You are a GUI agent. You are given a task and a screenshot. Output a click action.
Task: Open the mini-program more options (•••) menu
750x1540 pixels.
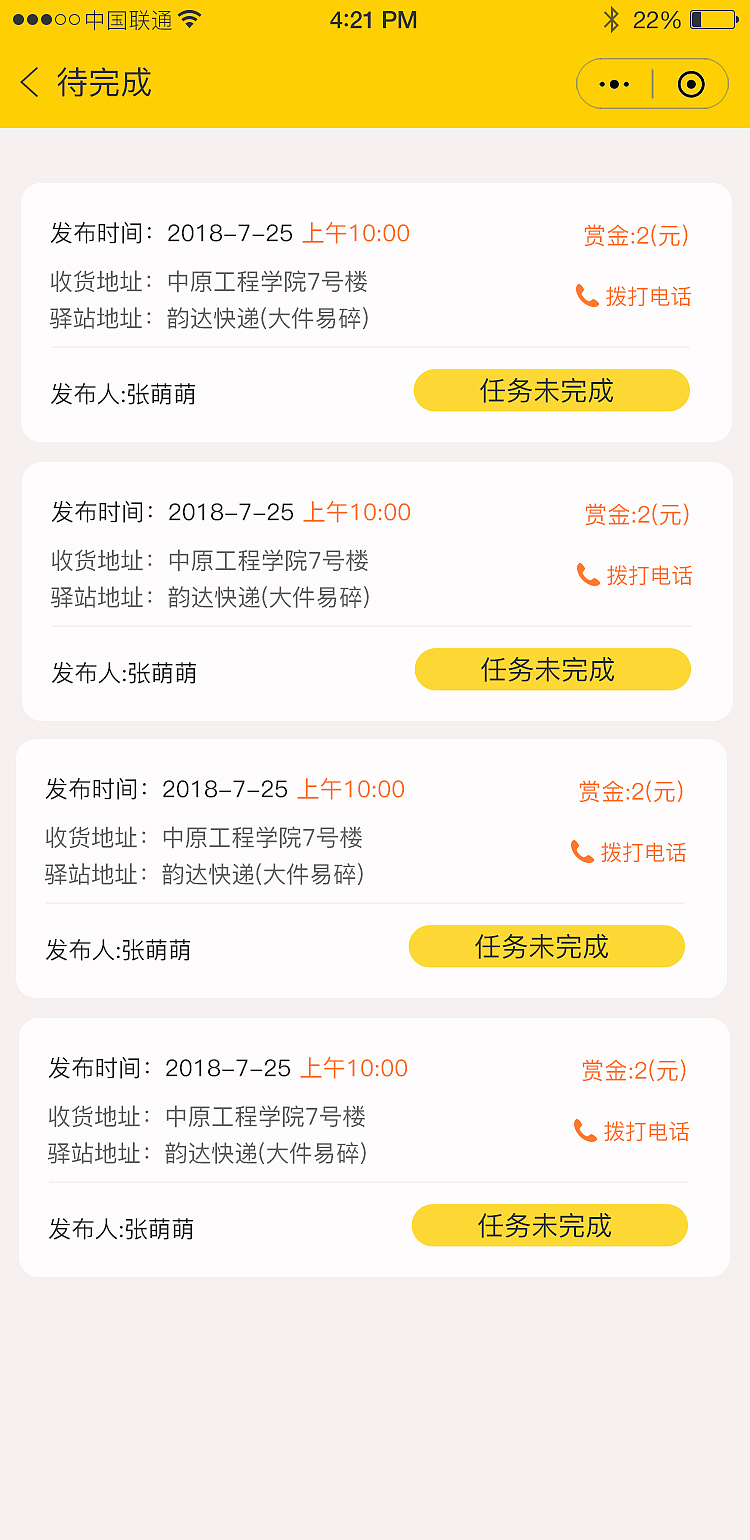tap(612, 84)
